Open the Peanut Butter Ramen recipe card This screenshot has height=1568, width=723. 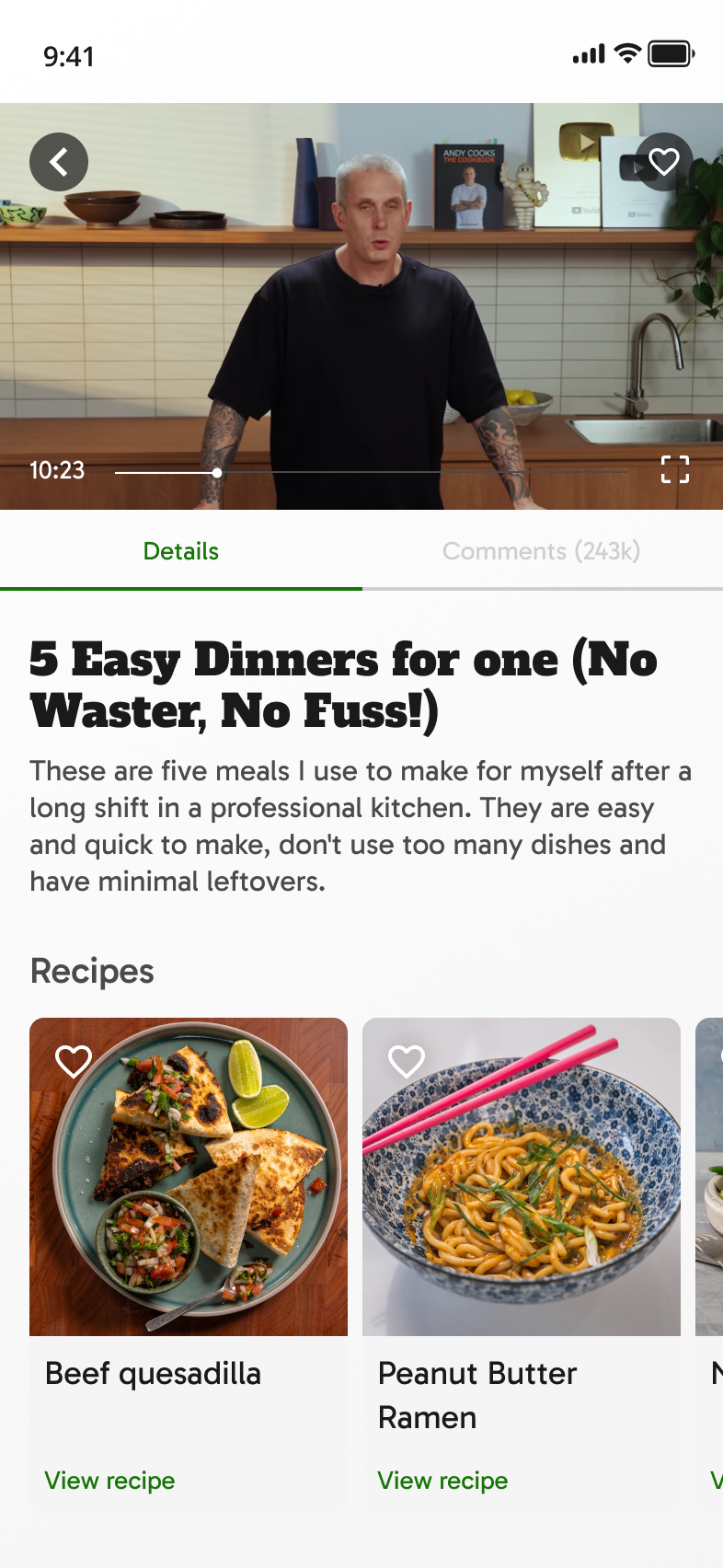pyautogui.click(x=522, y=1196)
